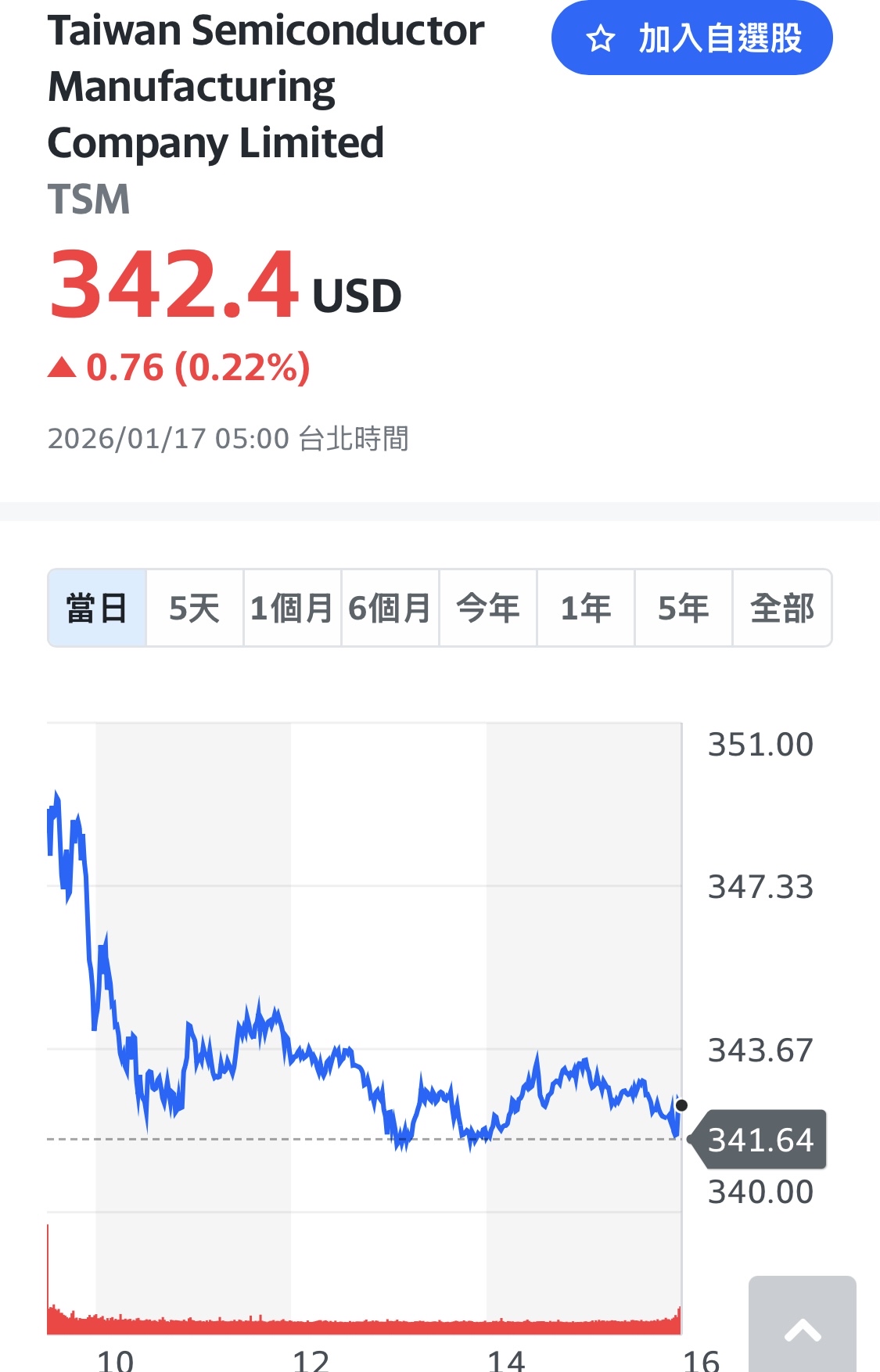Tap the back-to-top arrow button
The height and width of the screenshot is (1372, 880).
pyautogui.click(x=802, y=1327)
